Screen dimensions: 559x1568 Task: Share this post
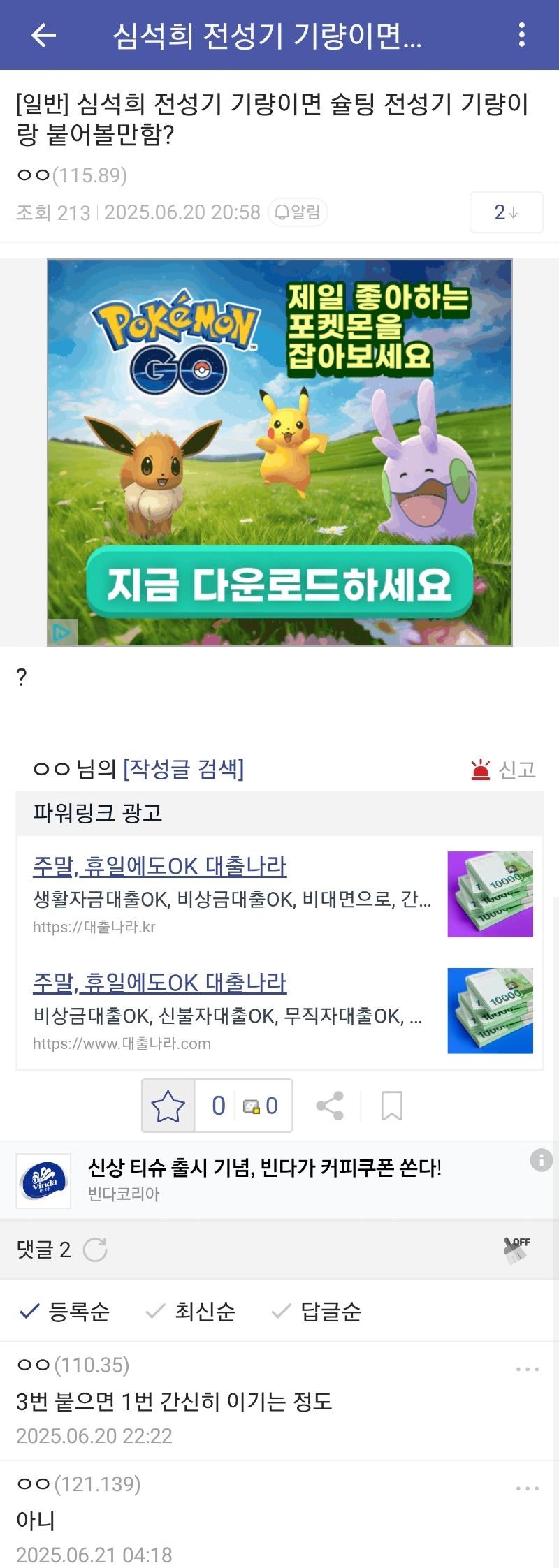330,1106
